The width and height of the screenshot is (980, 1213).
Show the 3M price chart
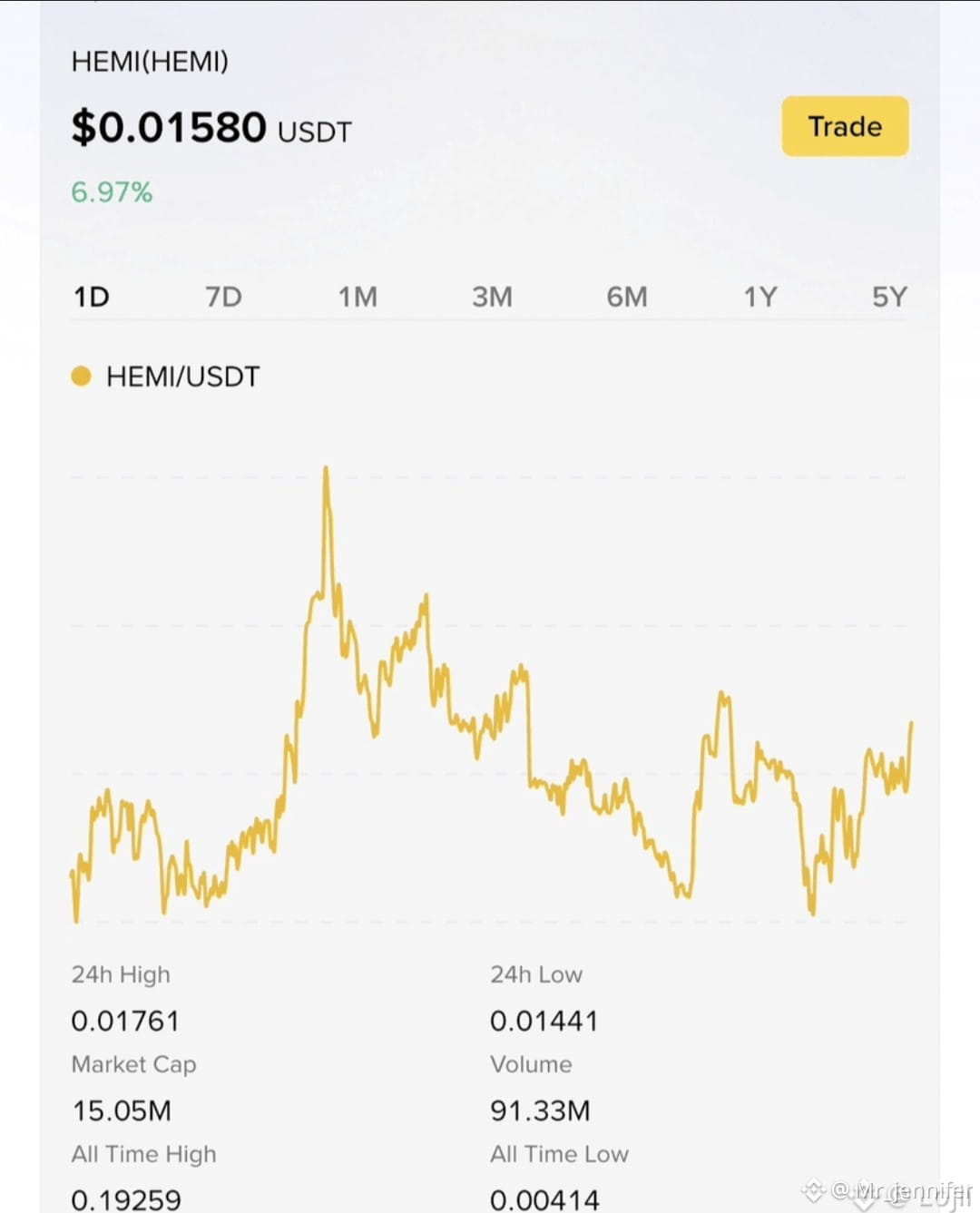coord(492,297)
